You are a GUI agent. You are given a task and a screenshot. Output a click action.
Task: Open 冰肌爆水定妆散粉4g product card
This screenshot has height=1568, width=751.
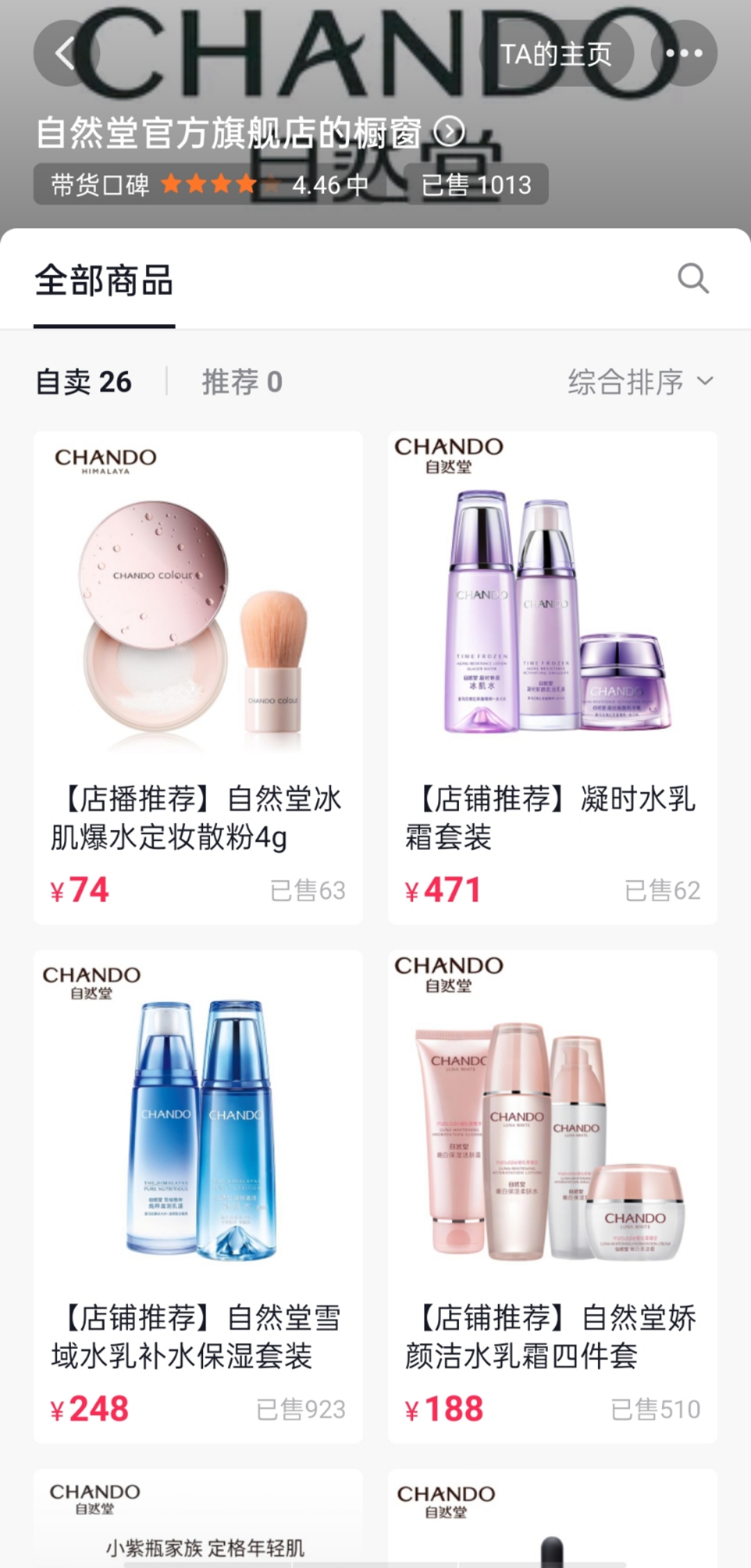tap(198, 676)
